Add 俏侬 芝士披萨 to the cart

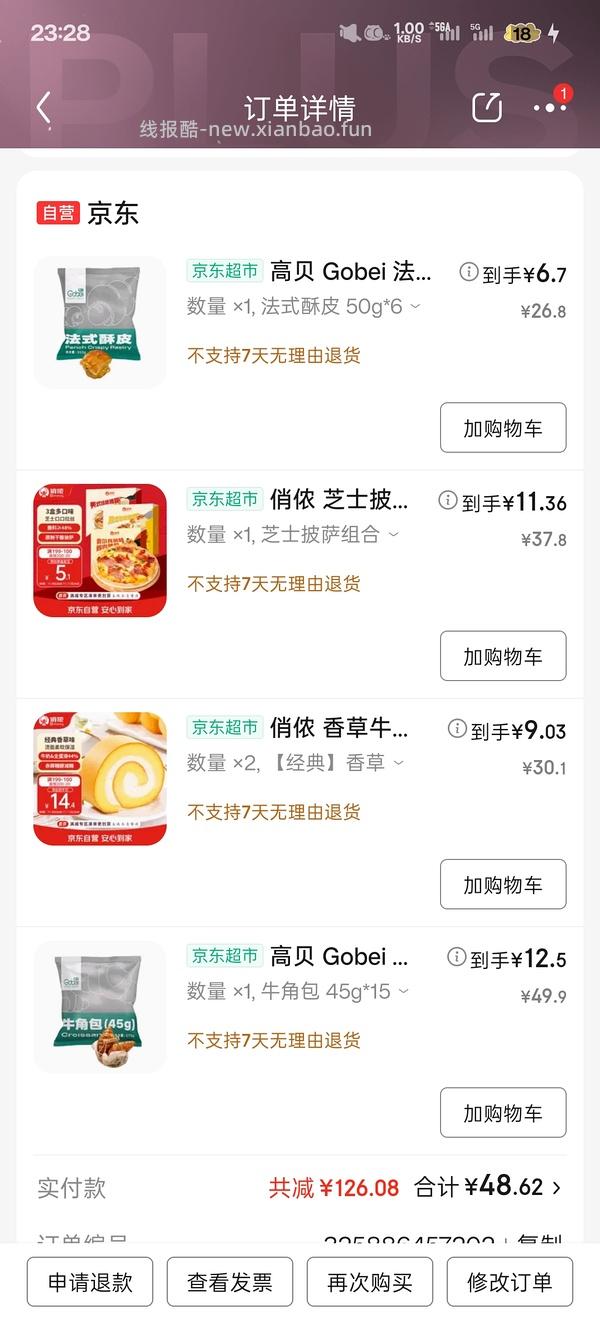(x=503, y=656)
